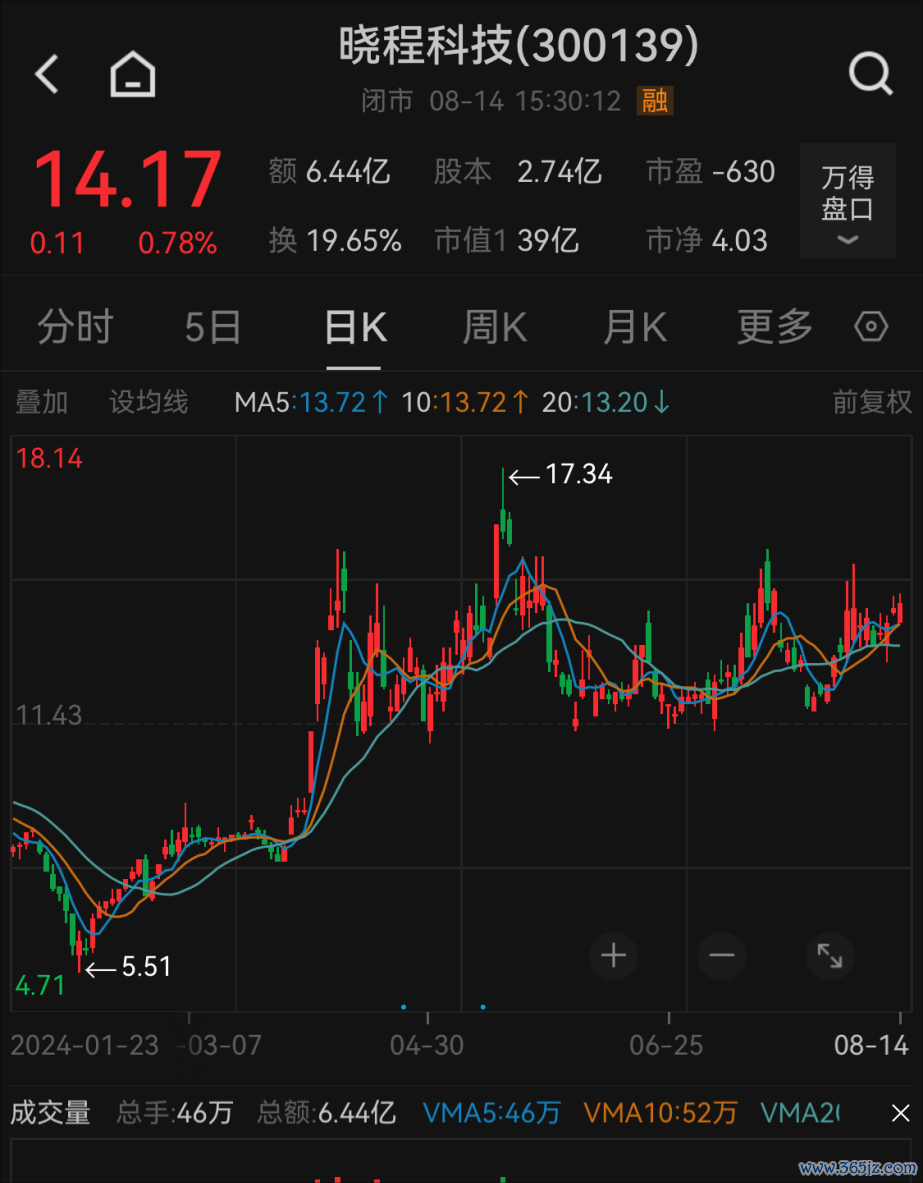Close the 成交量 indicator panel
923x1183 pixels.
(900, 1113)
